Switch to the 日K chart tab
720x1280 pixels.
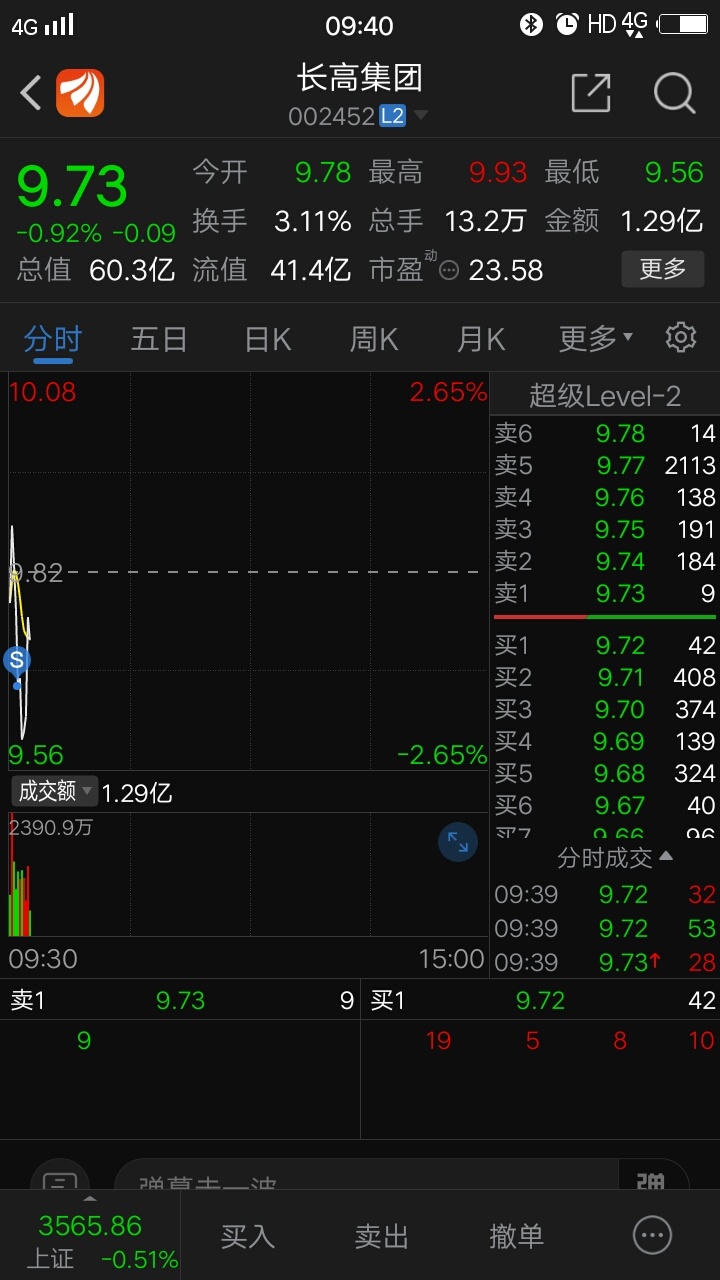tap(268, 339)
